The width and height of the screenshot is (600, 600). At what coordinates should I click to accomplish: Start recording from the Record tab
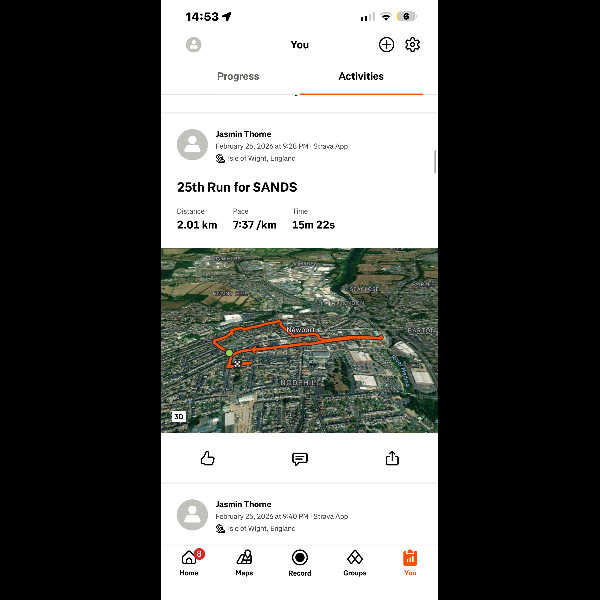(299, 562)
